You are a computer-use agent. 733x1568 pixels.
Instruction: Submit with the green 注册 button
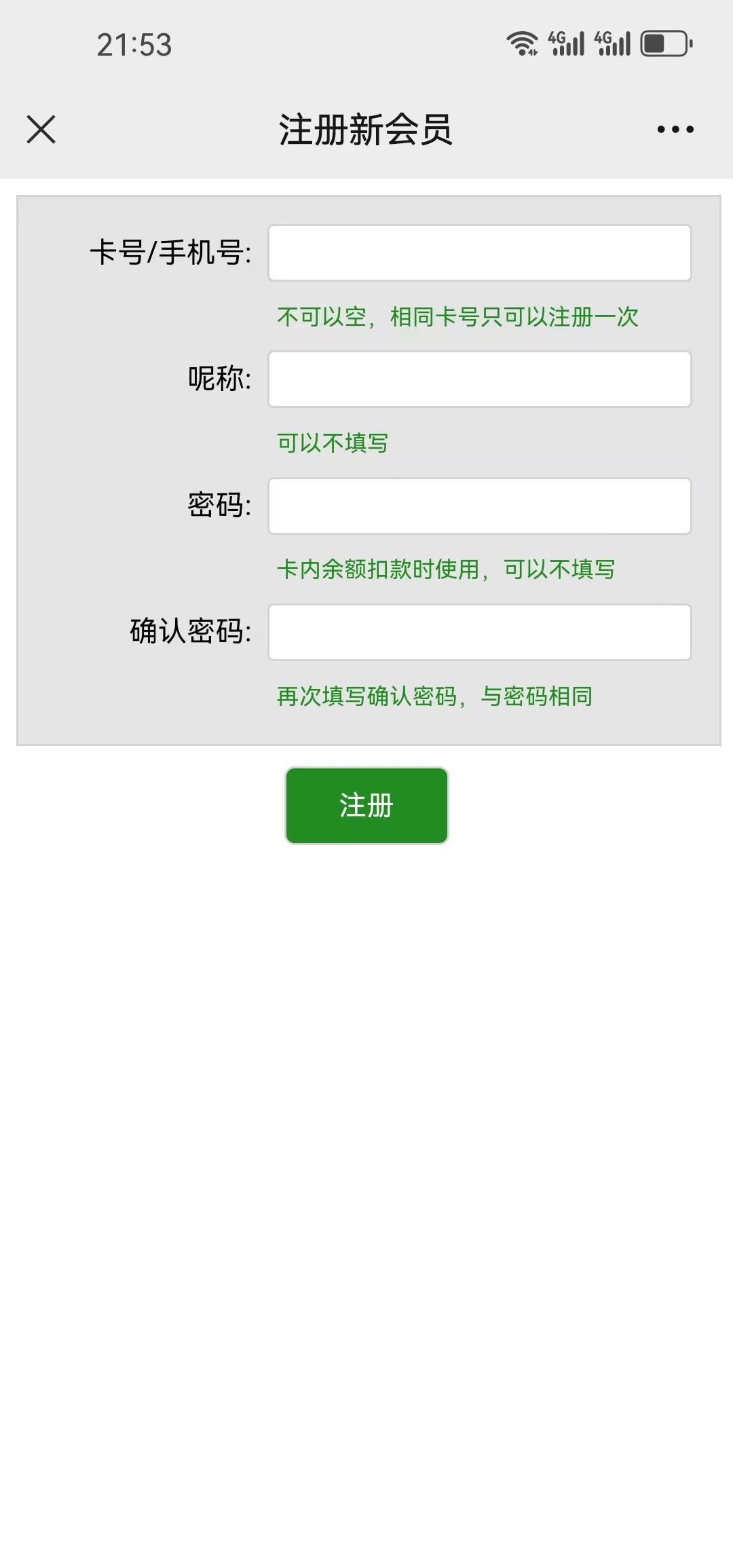pyautogui.click(x=366, y=806)
